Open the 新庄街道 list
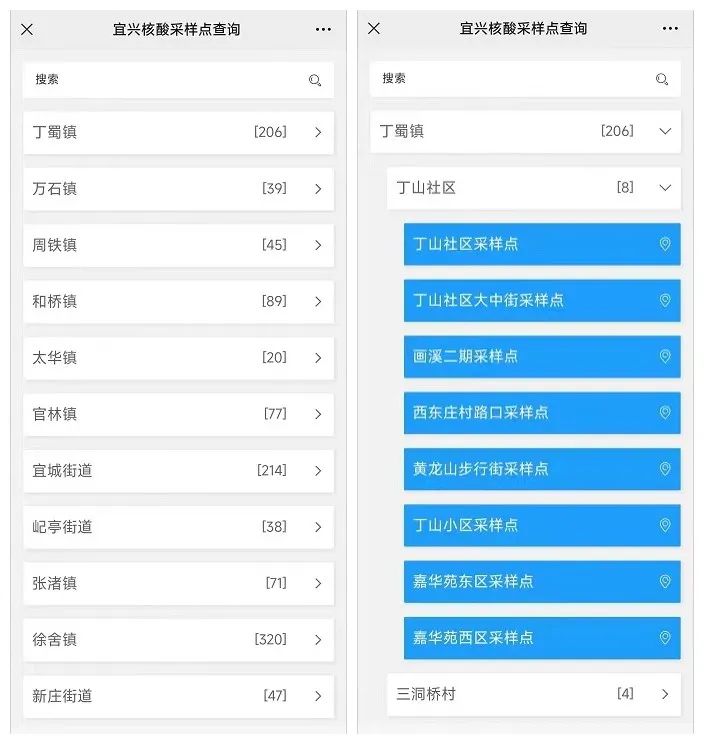This screenshot has height=744, width=704. [178, 695]
